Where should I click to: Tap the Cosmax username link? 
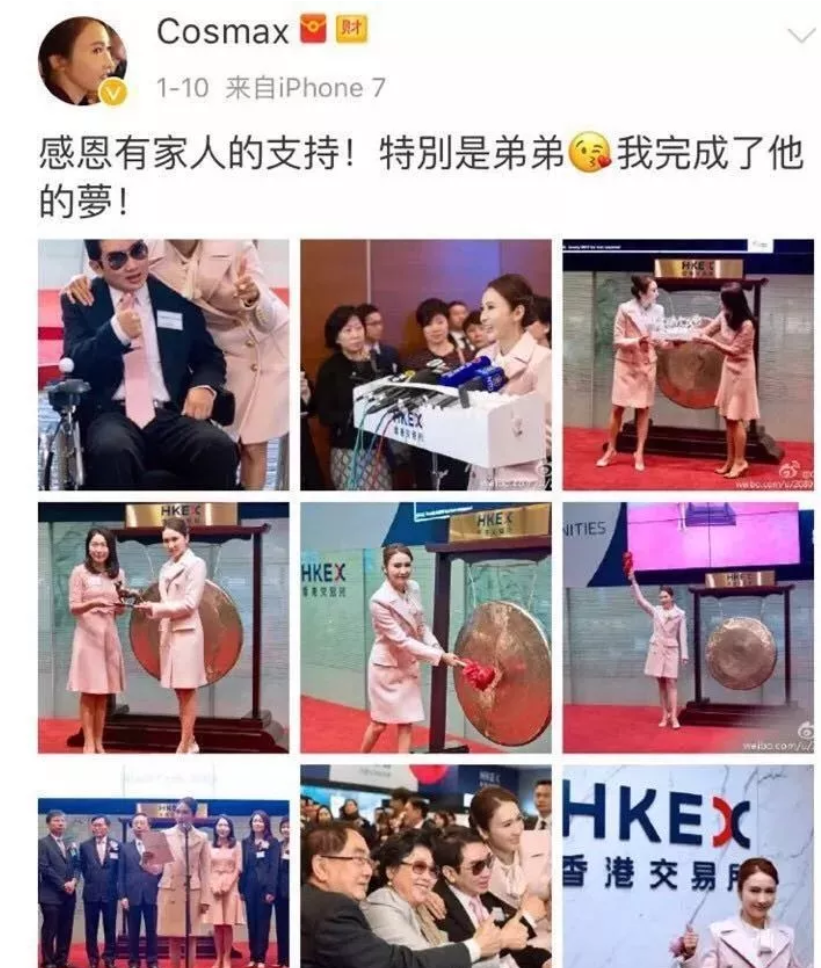[x=223, y=32]
